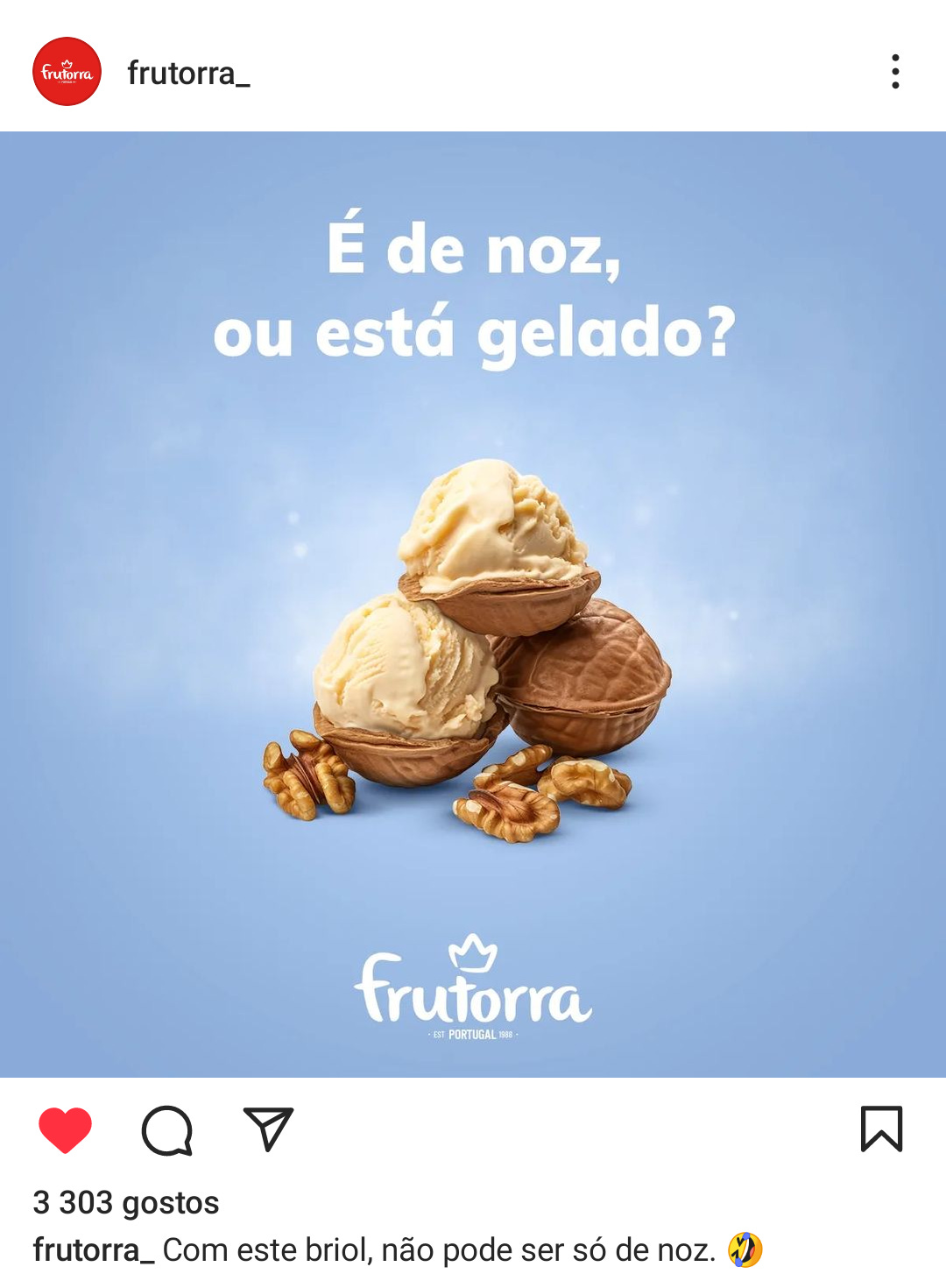Open the frutorra_ username in the post header
The height and width of the screenshot is (1288, 946).
[188, 73]
